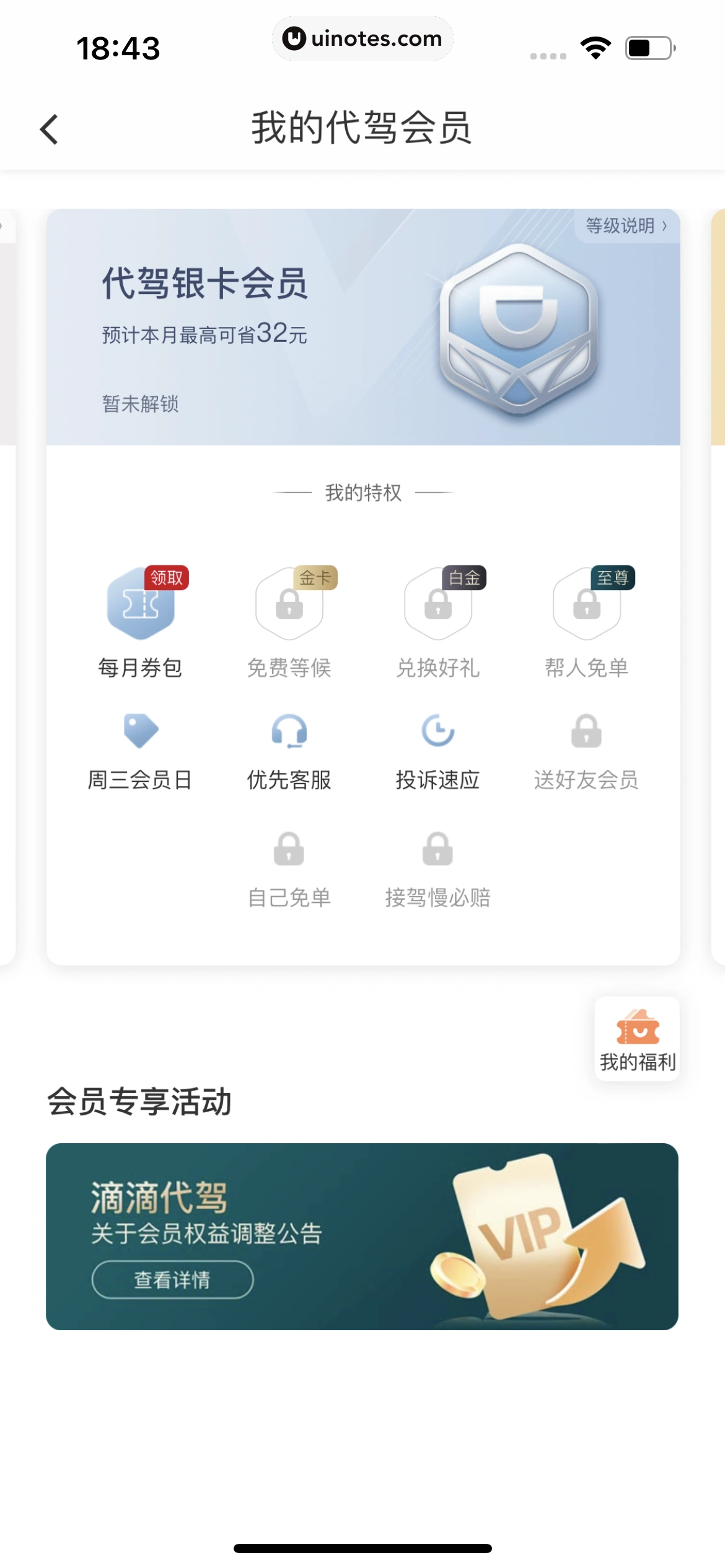This screenshot has height=1568, width=725.
Task: Open 我的福利 floating button
Action: 637,1039
